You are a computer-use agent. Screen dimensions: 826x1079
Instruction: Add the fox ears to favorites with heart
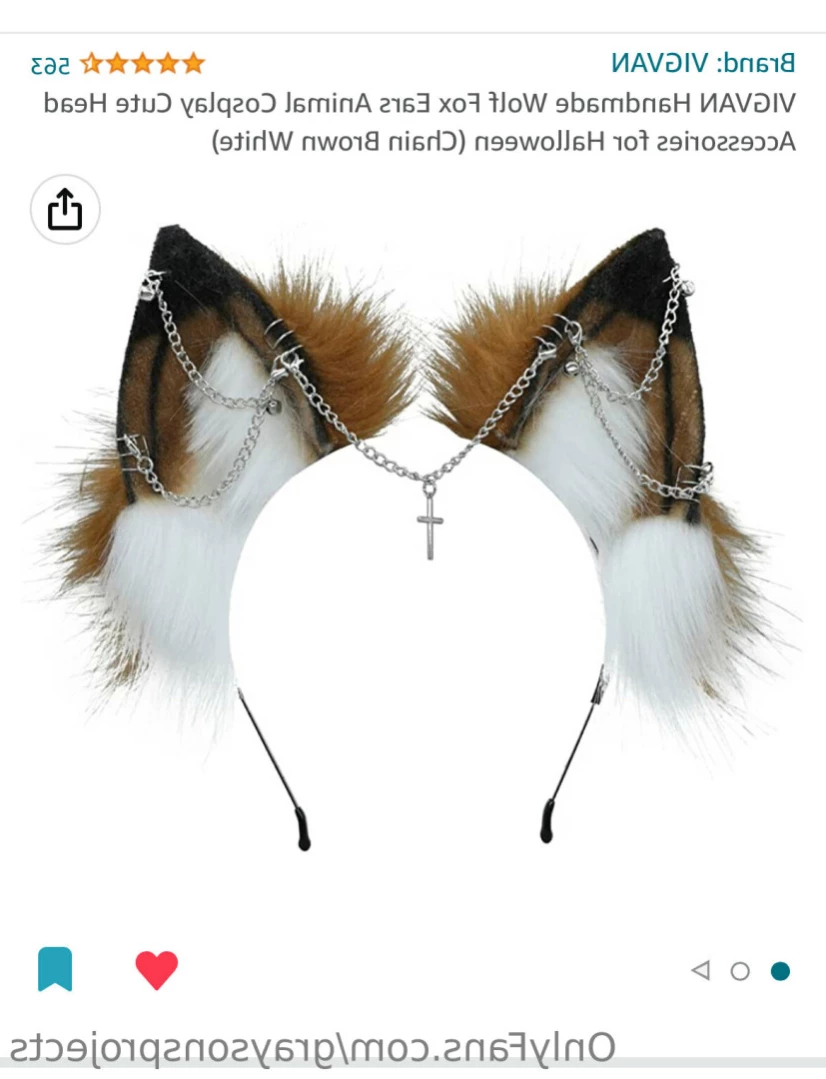[156, 969]
